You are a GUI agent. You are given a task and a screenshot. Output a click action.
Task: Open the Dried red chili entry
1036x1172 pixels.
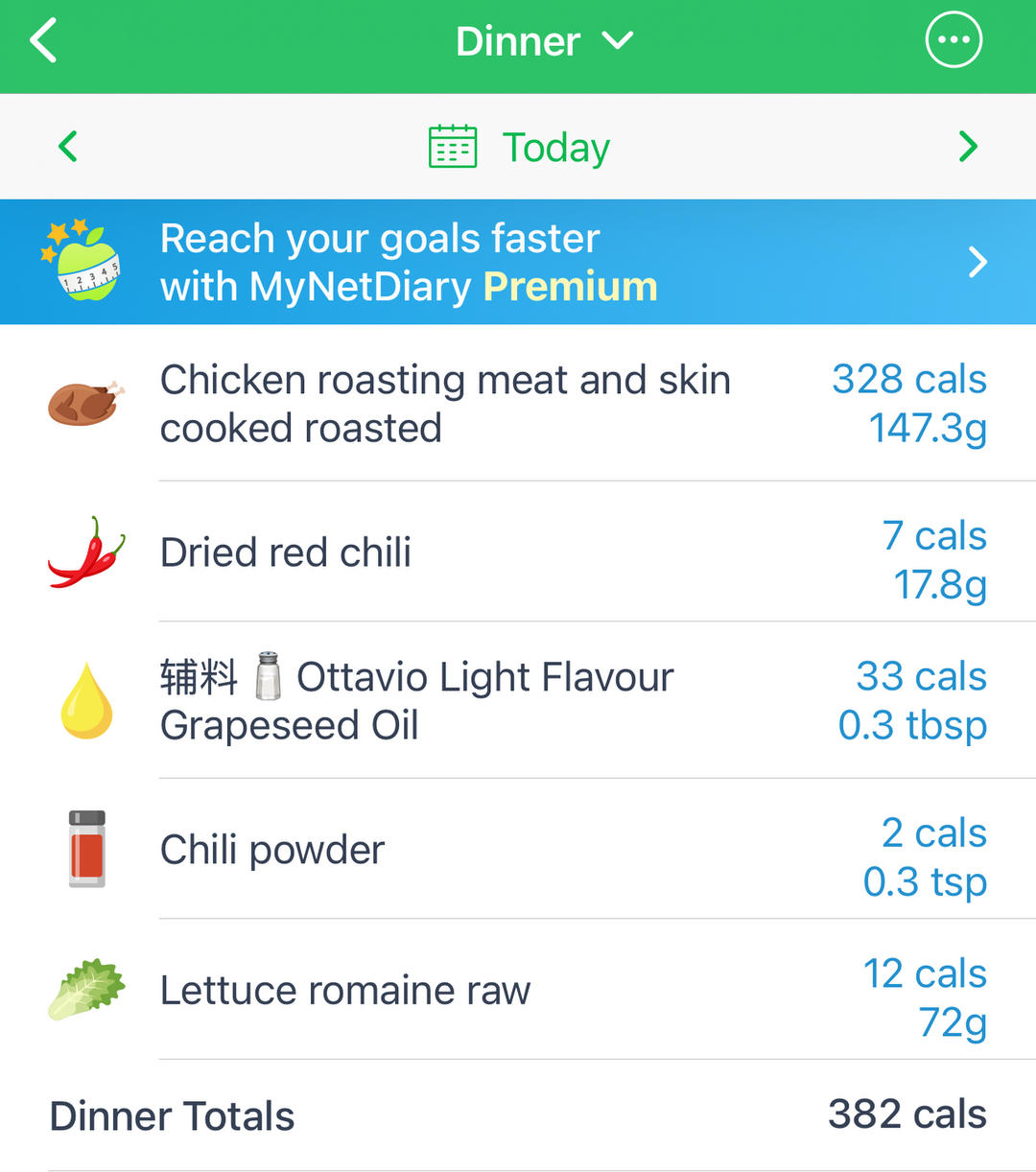pyautogui.click(x=518, y=553)
